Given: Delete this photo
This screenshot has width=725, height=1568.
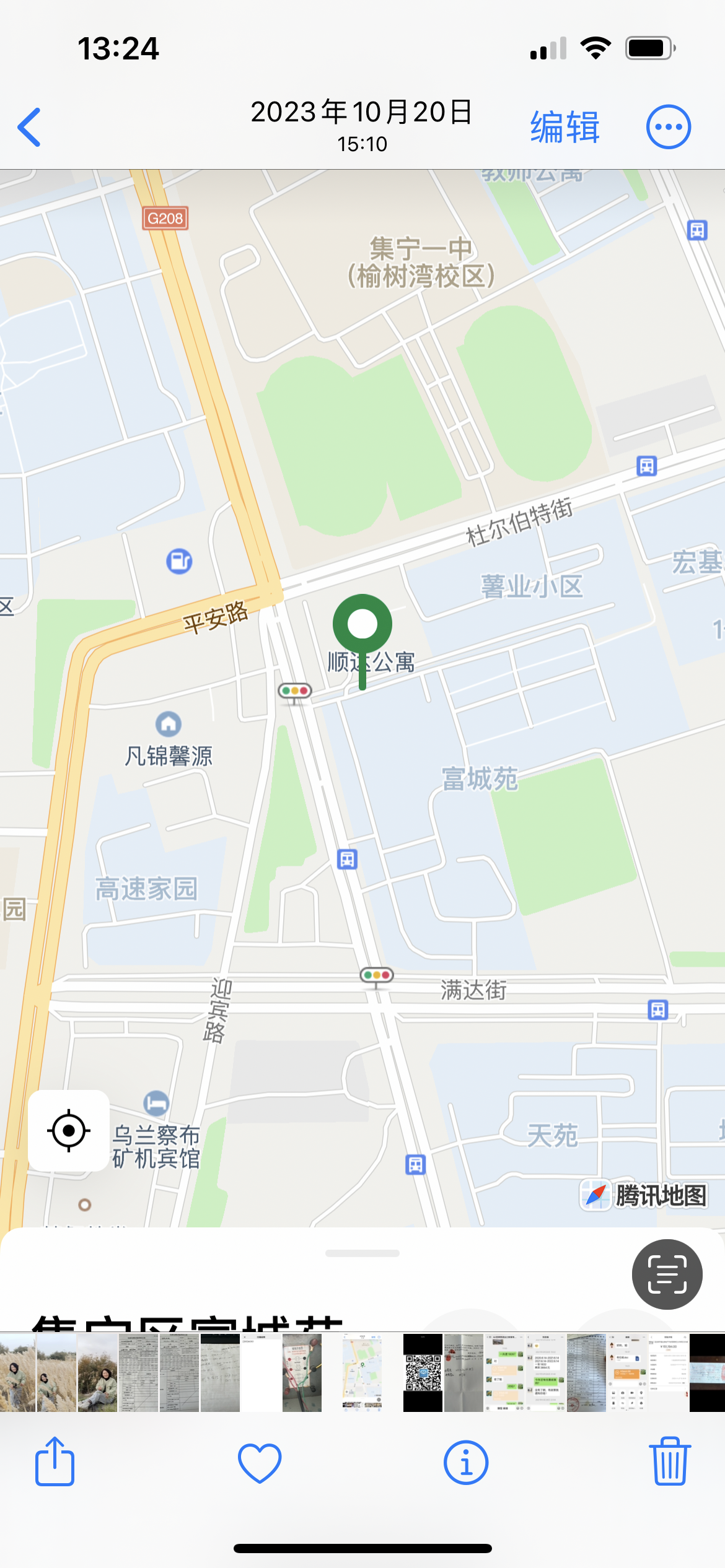Looking at the screenshot, I should click(x=669, y=1461).
